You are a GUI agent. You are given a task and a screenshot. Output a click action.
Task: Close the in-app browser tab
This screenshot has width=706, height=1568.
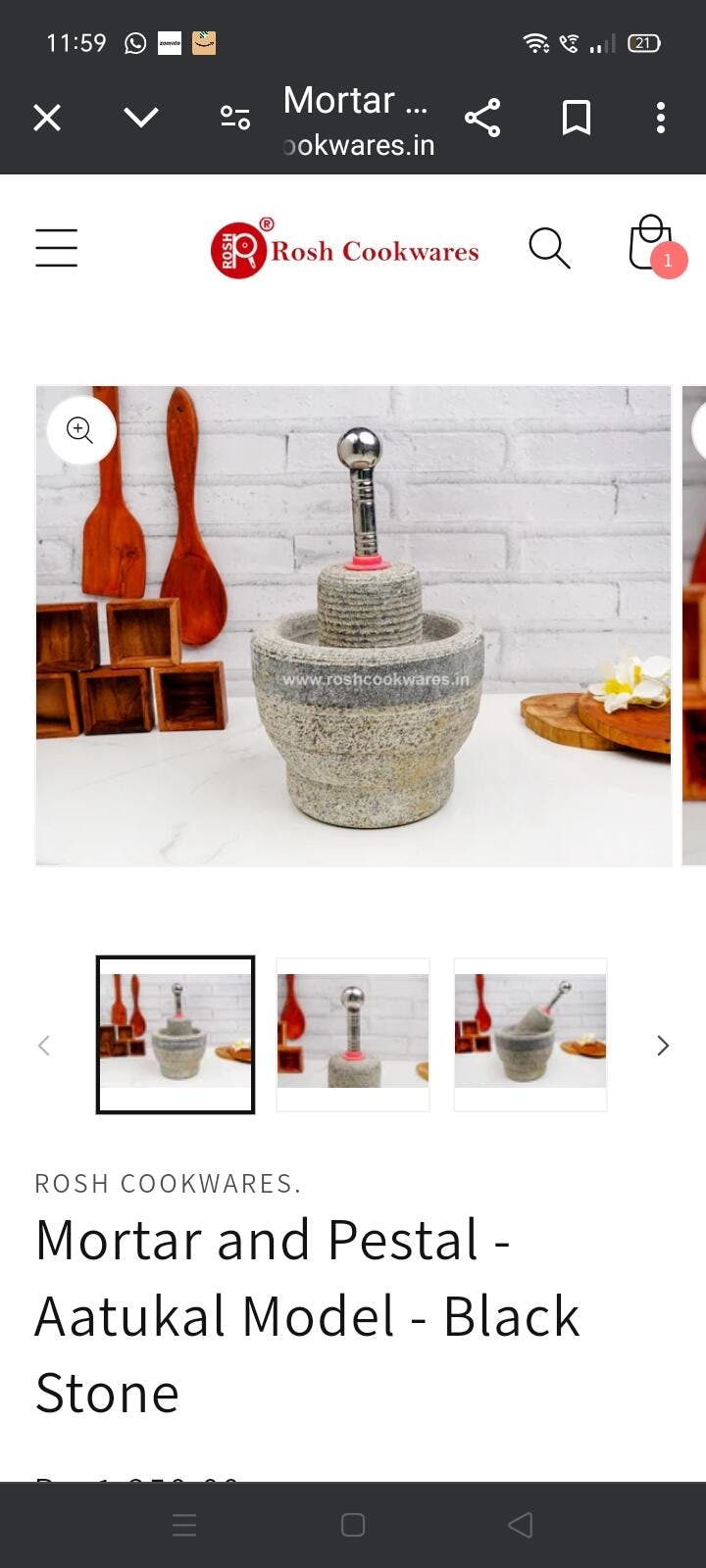pyautogui.click(x=47, y=118)
